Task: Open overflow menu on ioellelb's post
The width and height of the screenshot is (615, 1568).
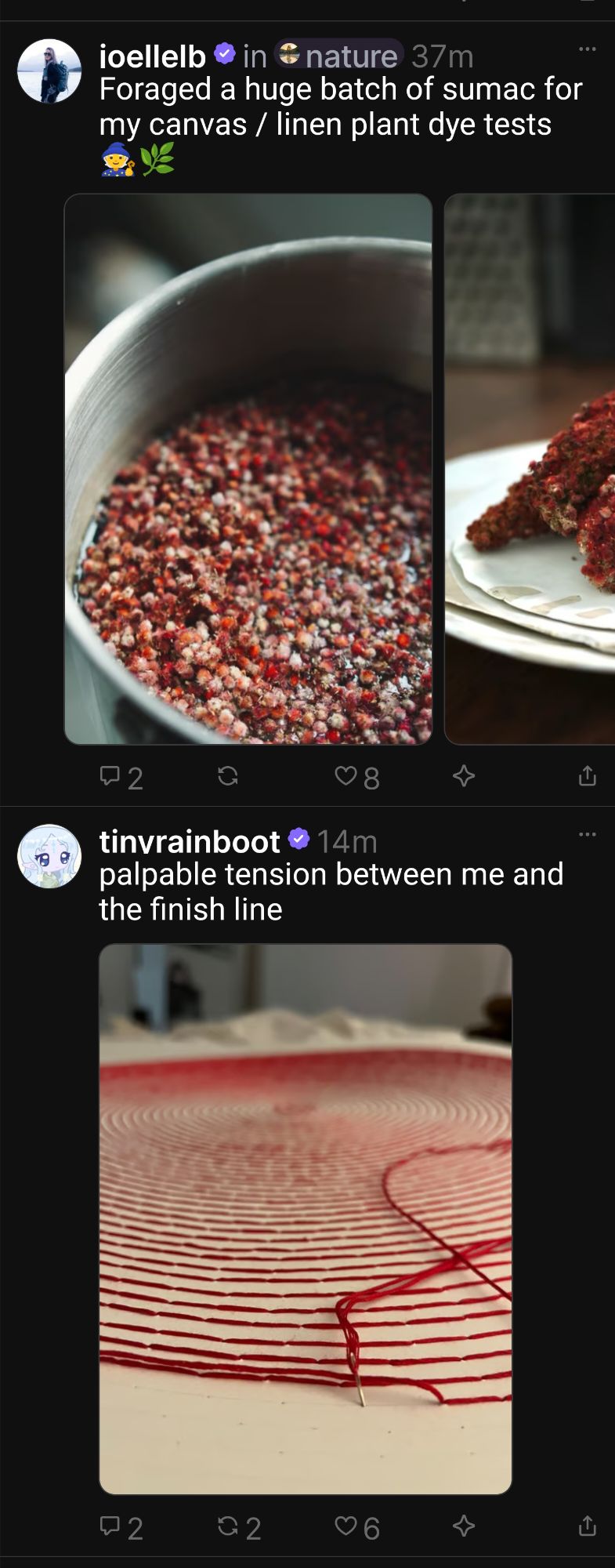Action: coord(587,49)
